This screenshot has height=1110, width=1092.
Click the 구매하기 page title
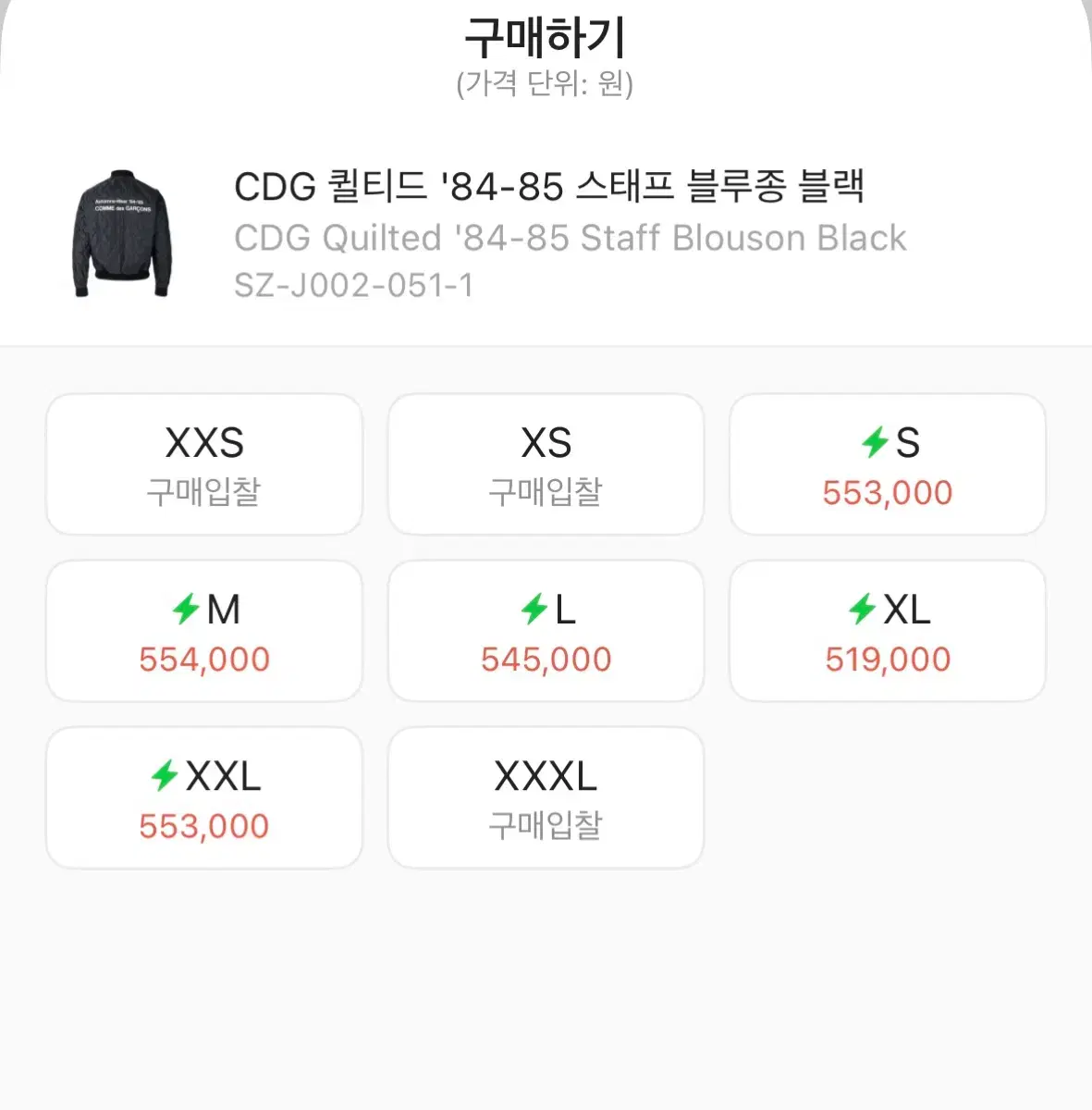[546, 37]
